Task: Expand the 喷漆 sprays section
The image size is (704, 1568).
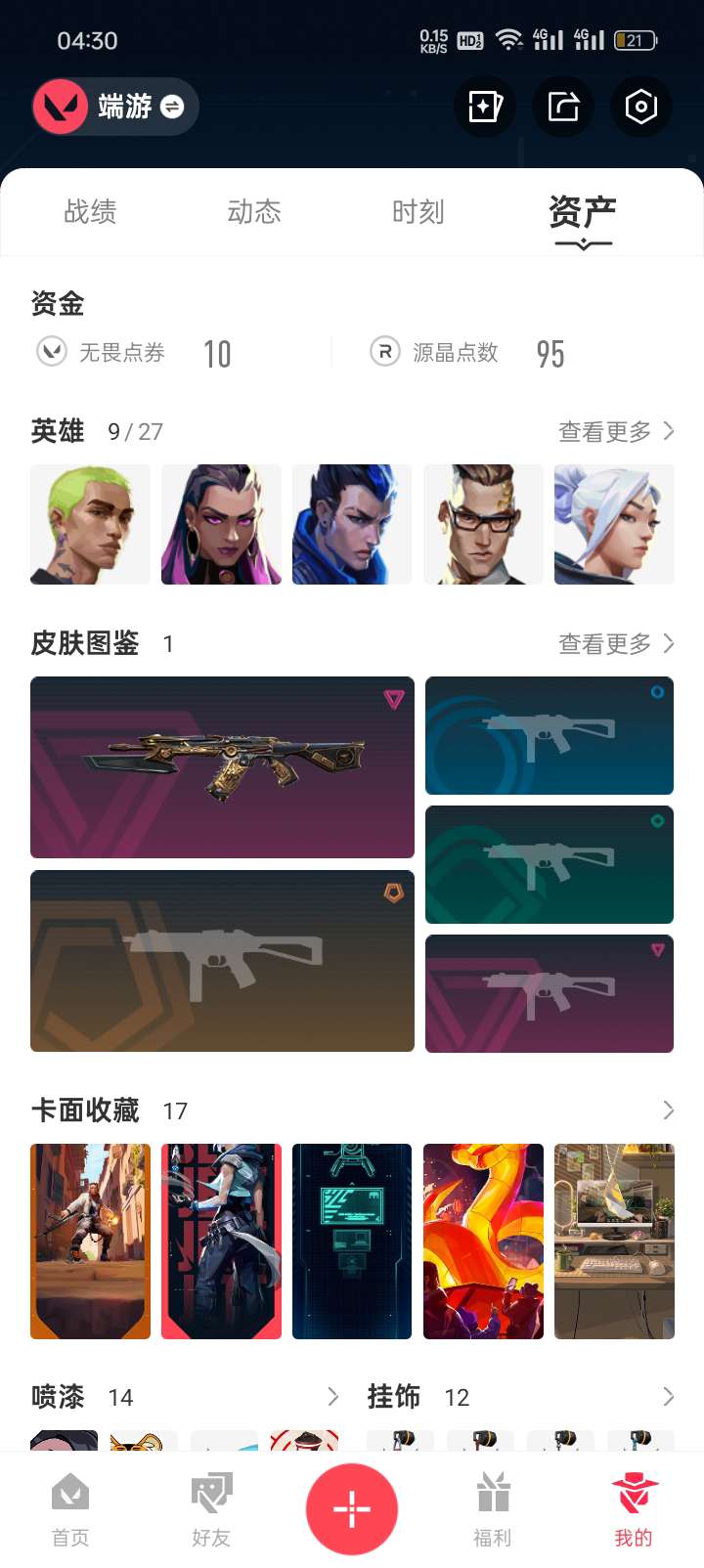Action: (x=332, y=1397)
